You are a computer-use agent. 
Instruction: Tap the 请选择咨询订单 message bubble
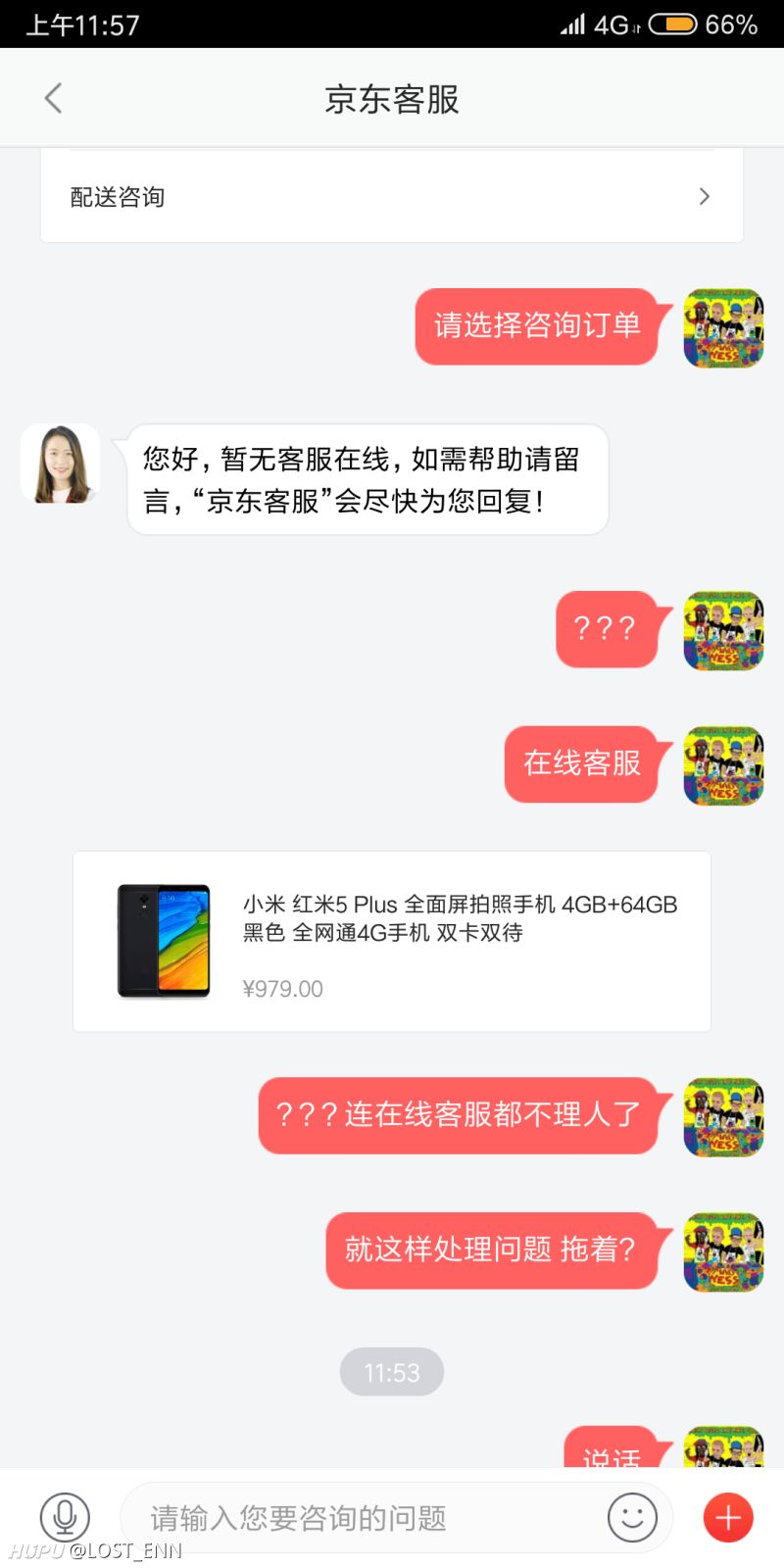tap(539, 325)
